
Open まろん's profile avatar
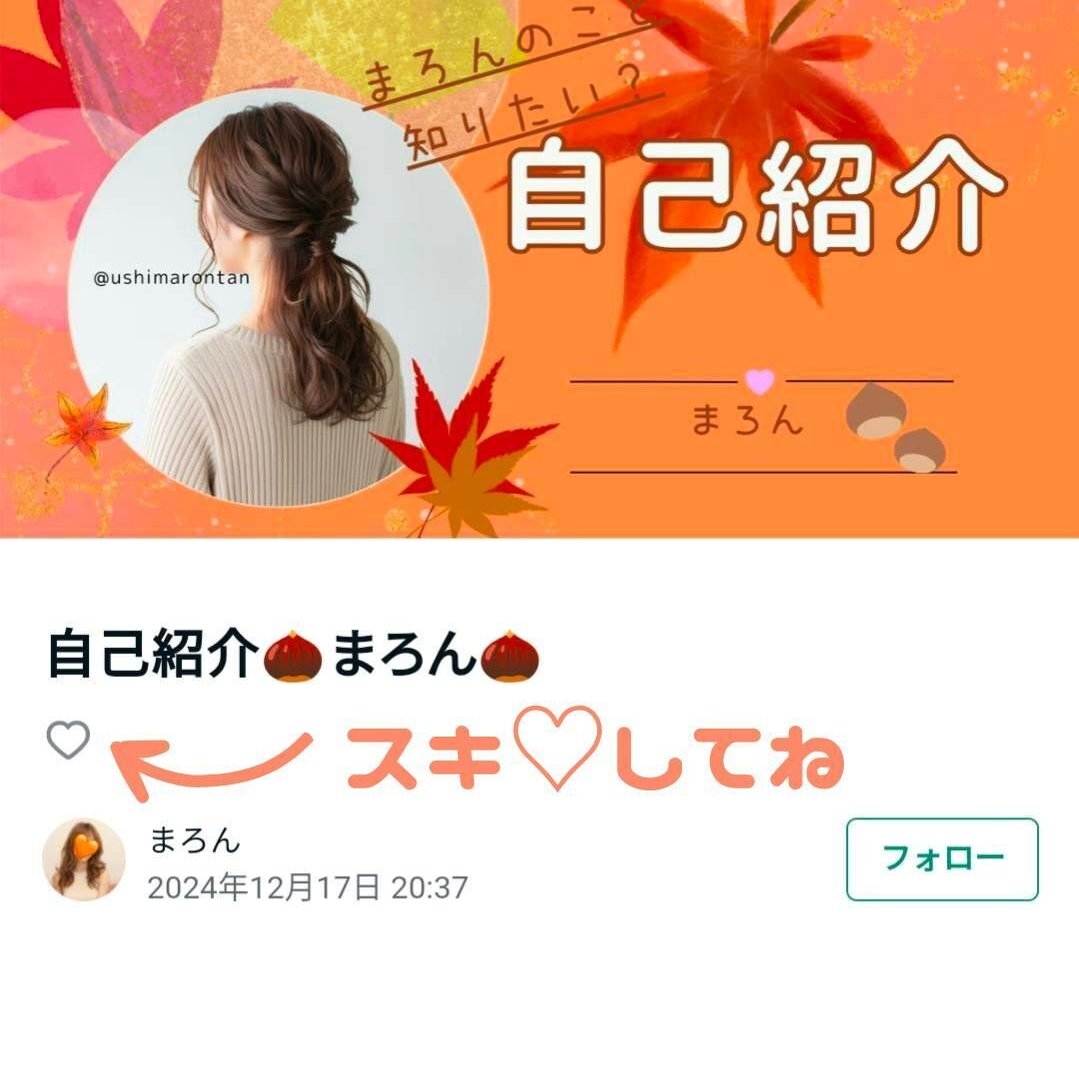coord(84,860)
